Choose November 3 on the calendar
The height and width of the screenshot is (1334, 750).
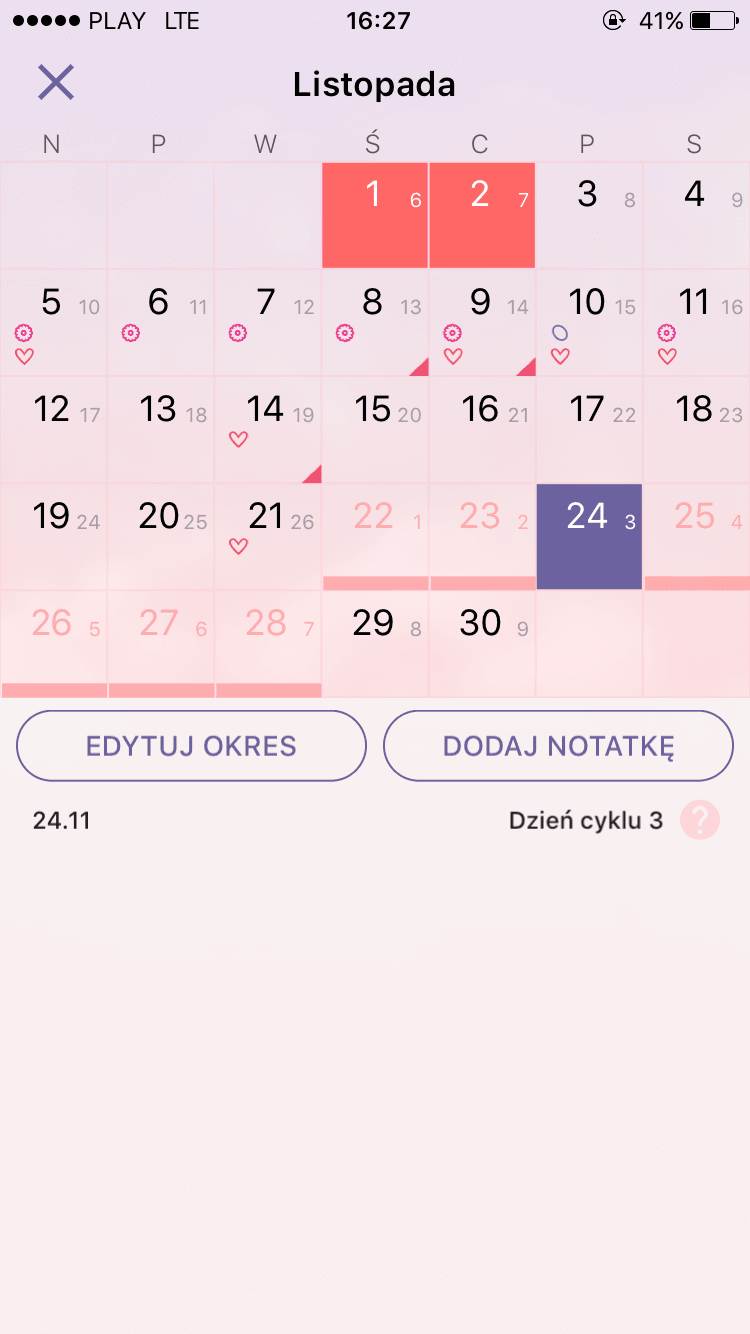point(589,215)
